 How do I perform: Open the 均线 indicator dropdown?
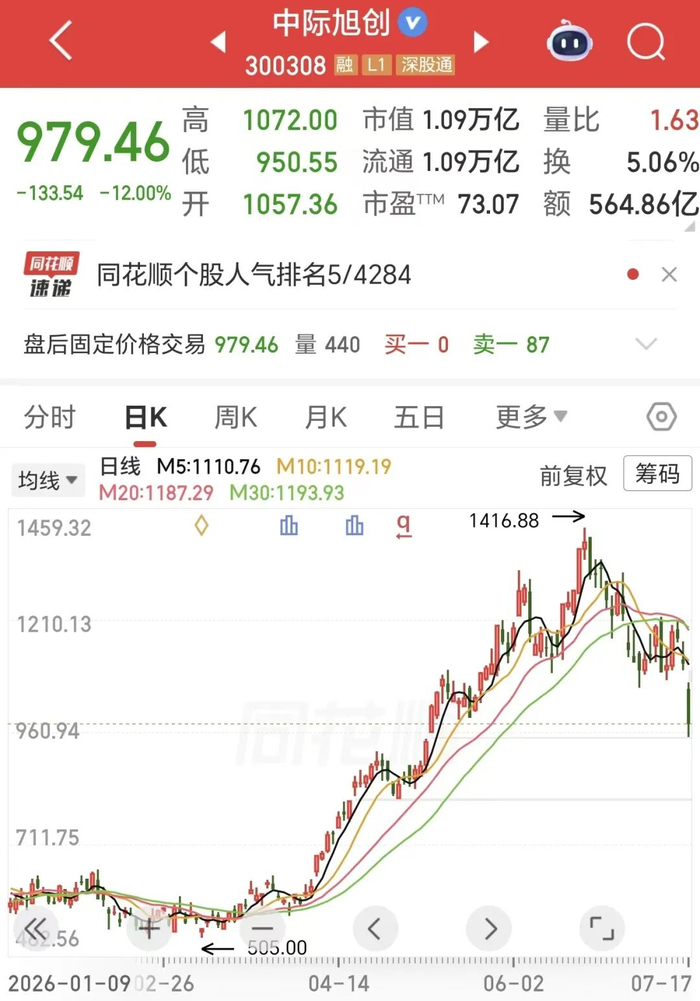[x=48, y=480]
